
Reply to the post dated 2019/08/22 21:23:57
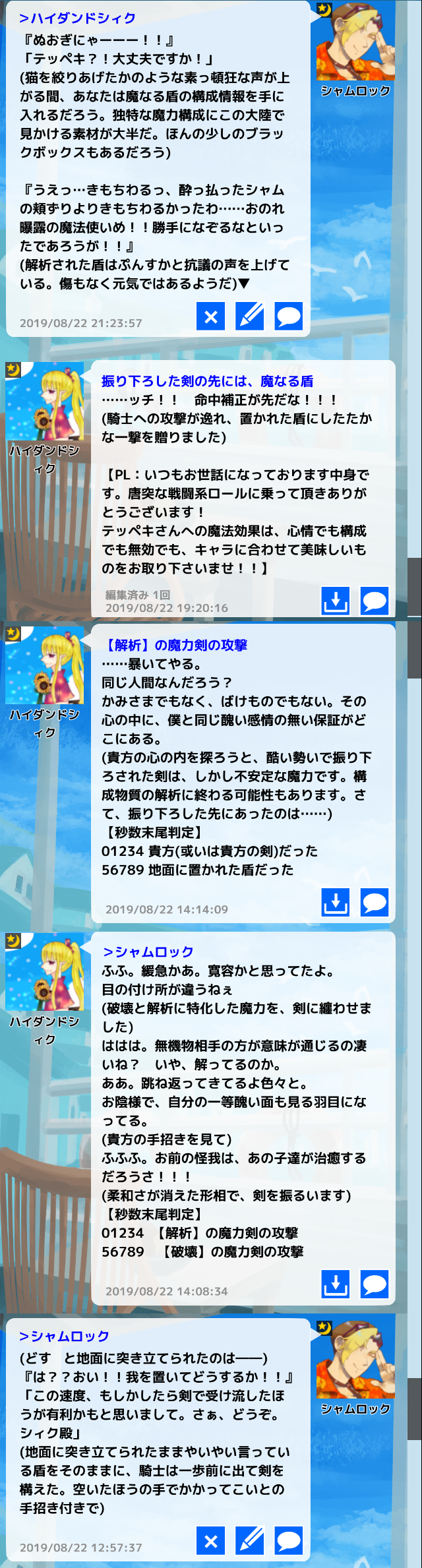coord(289,317)
